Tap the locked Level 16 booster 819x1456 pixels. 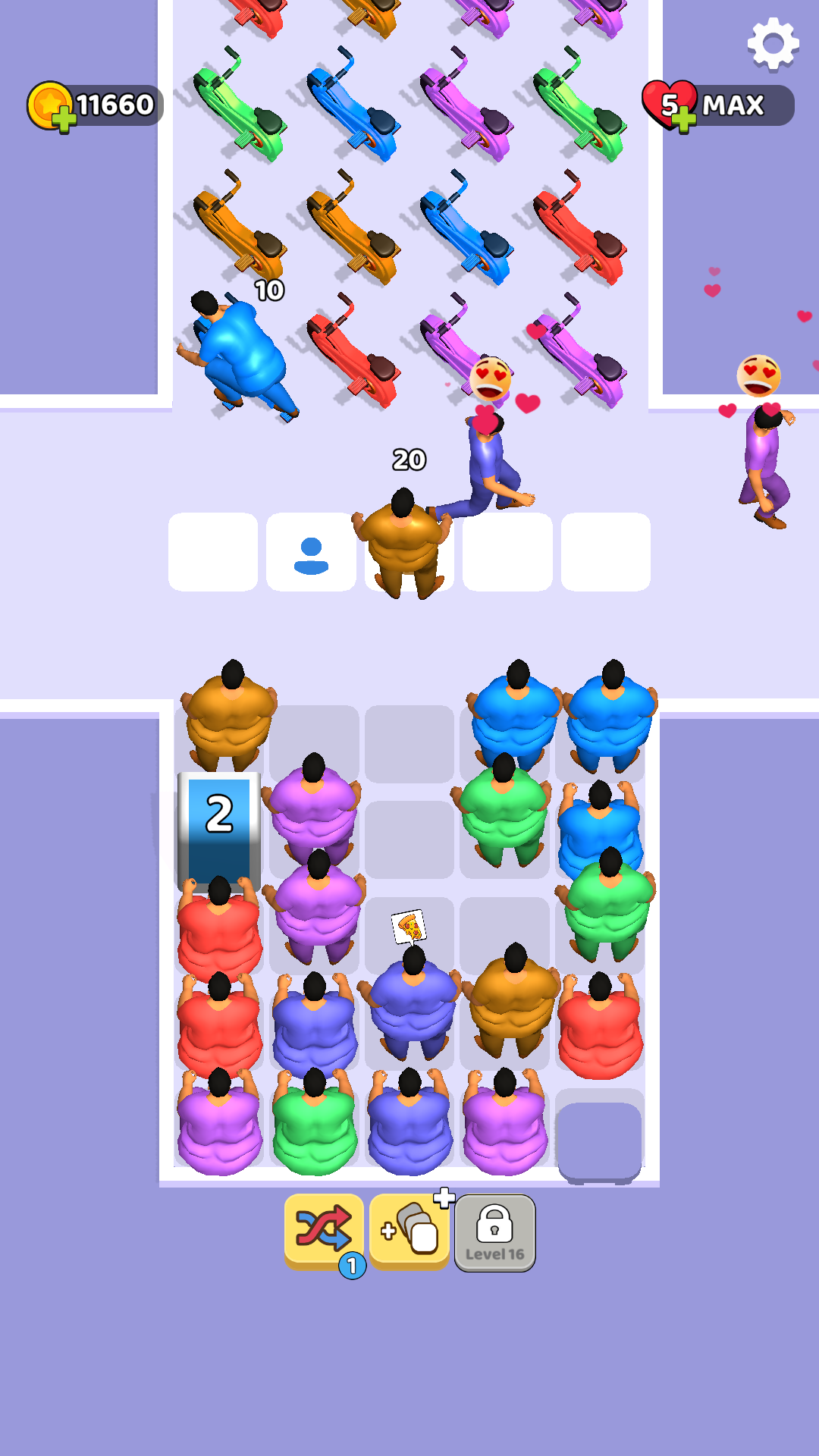click(x=495, y=1232)
